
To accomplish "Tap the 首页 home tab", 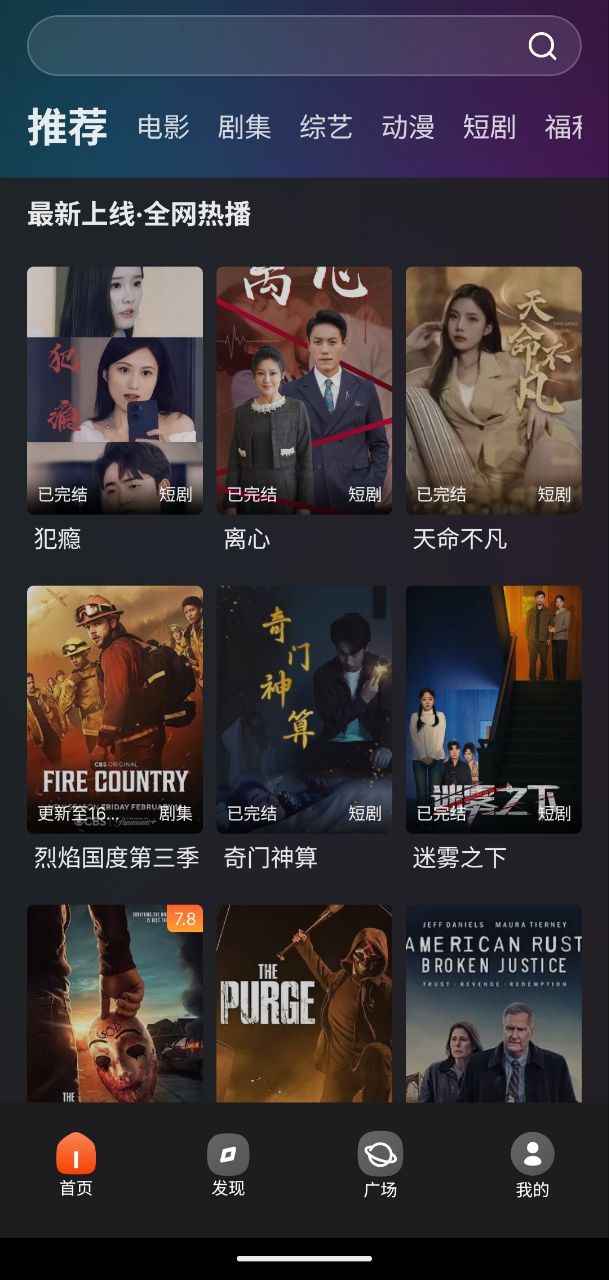I will point(76,1166).
